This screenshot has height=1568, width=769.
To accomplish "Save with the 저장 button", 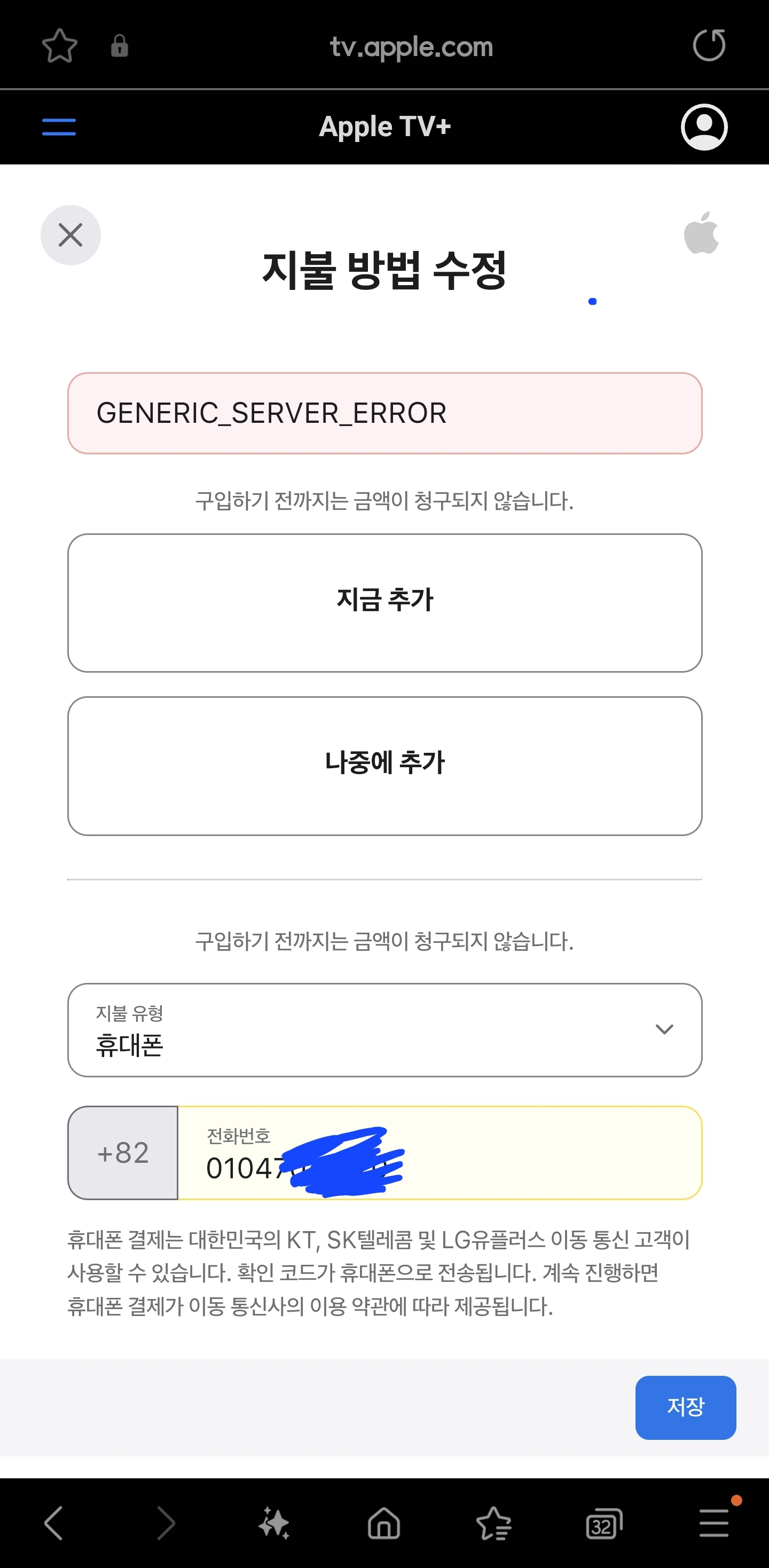I will [x=686, y=1407].
